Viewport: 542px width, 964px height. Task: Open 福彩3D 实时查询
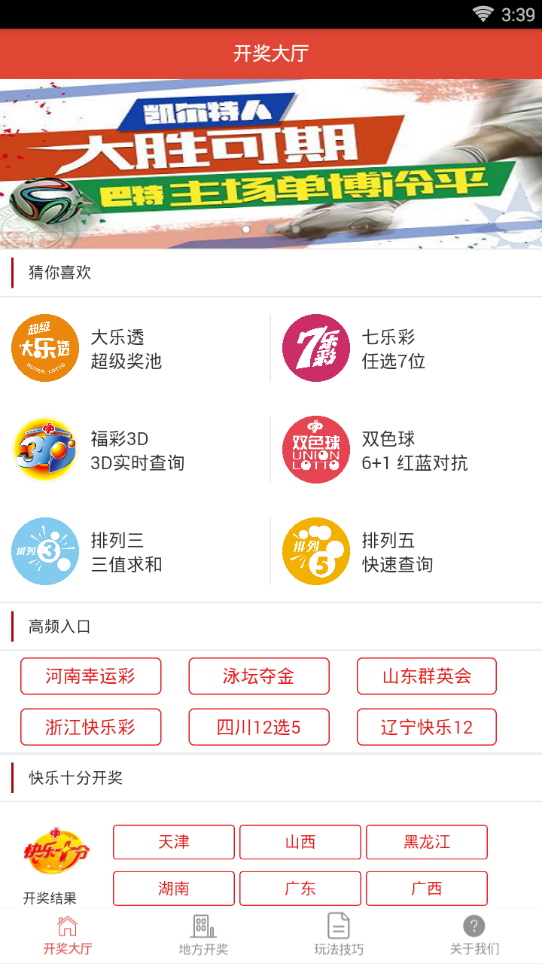click(135, 450)
